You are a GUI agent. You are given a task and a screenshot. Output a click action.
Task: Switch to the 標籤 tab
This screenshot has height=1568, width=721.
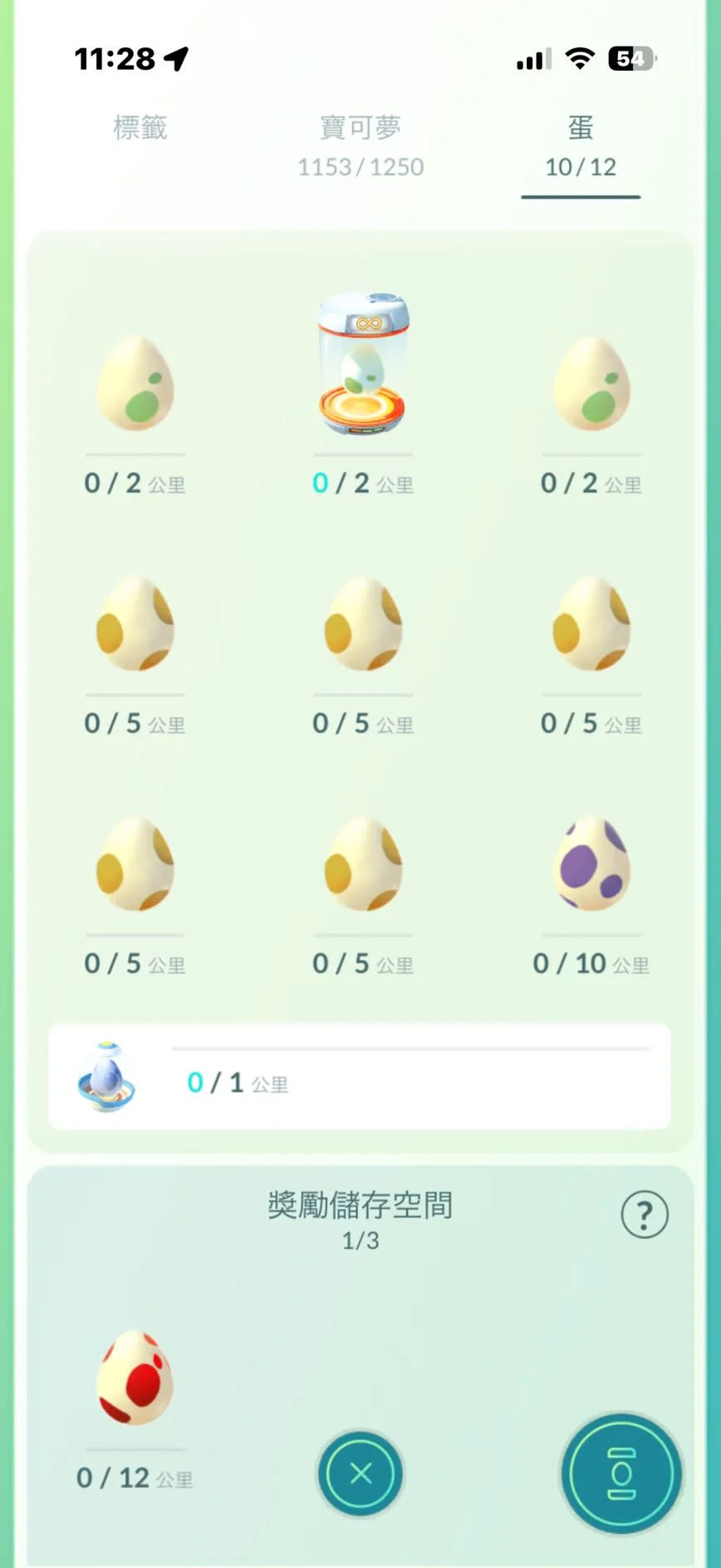[x=140, y=129]
